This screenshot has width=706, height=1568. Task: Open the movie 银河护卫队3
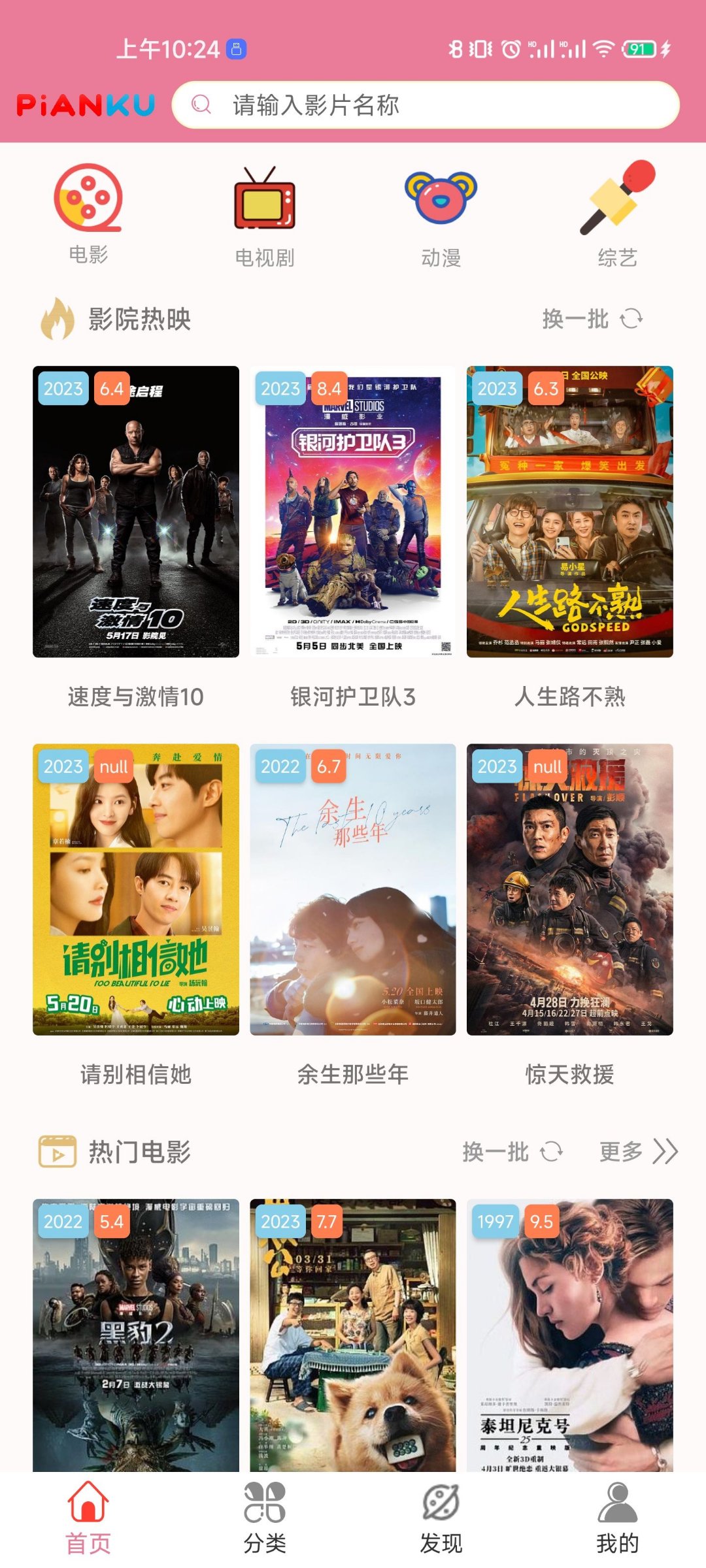click(x=353, y=512)
